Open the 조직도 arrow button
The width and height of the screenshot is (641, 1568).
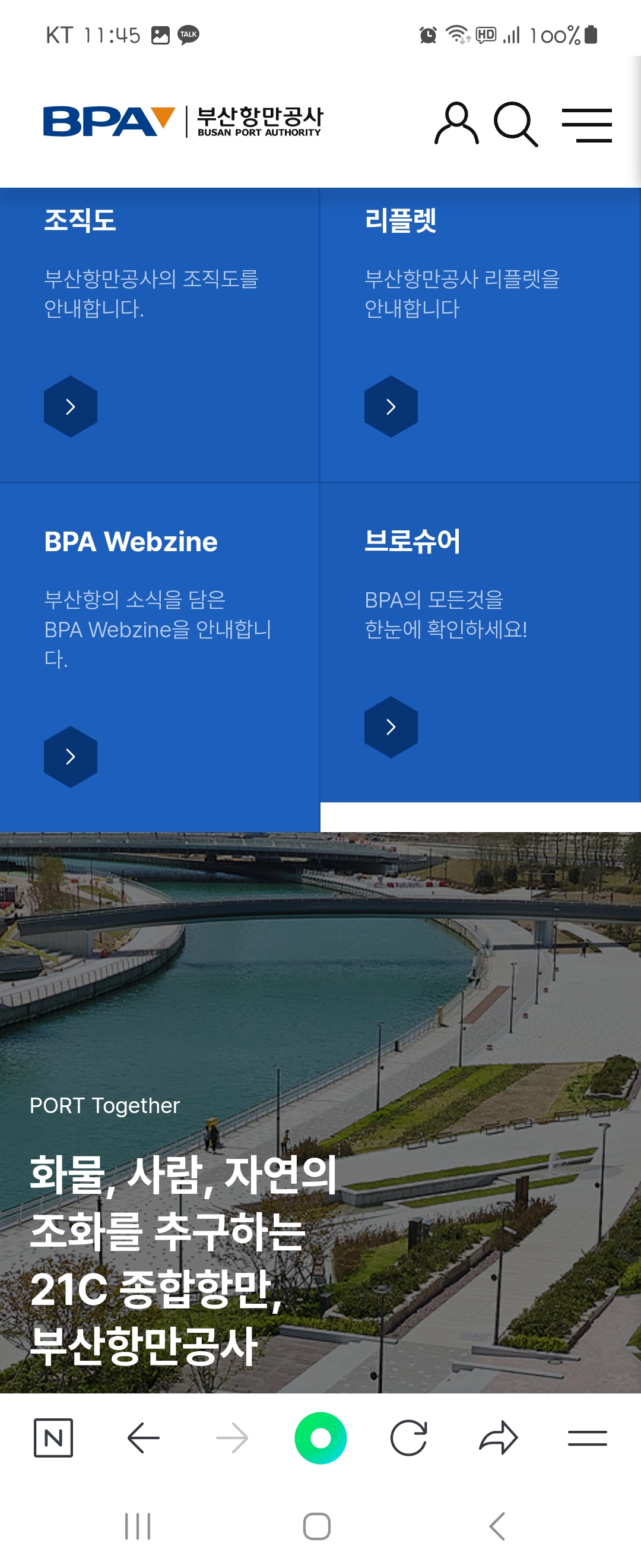[x=71, y=407]
